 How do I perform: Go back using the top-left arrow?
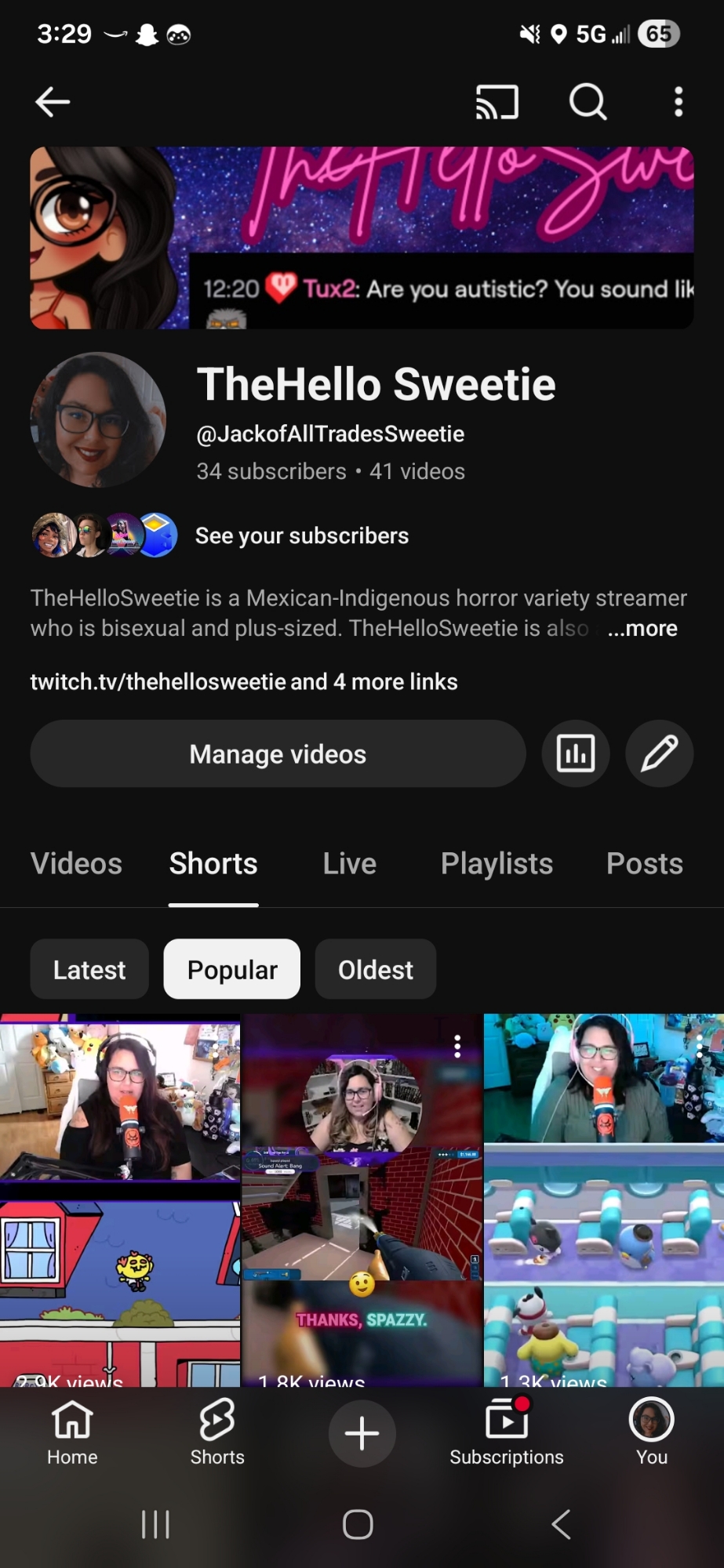53,102
